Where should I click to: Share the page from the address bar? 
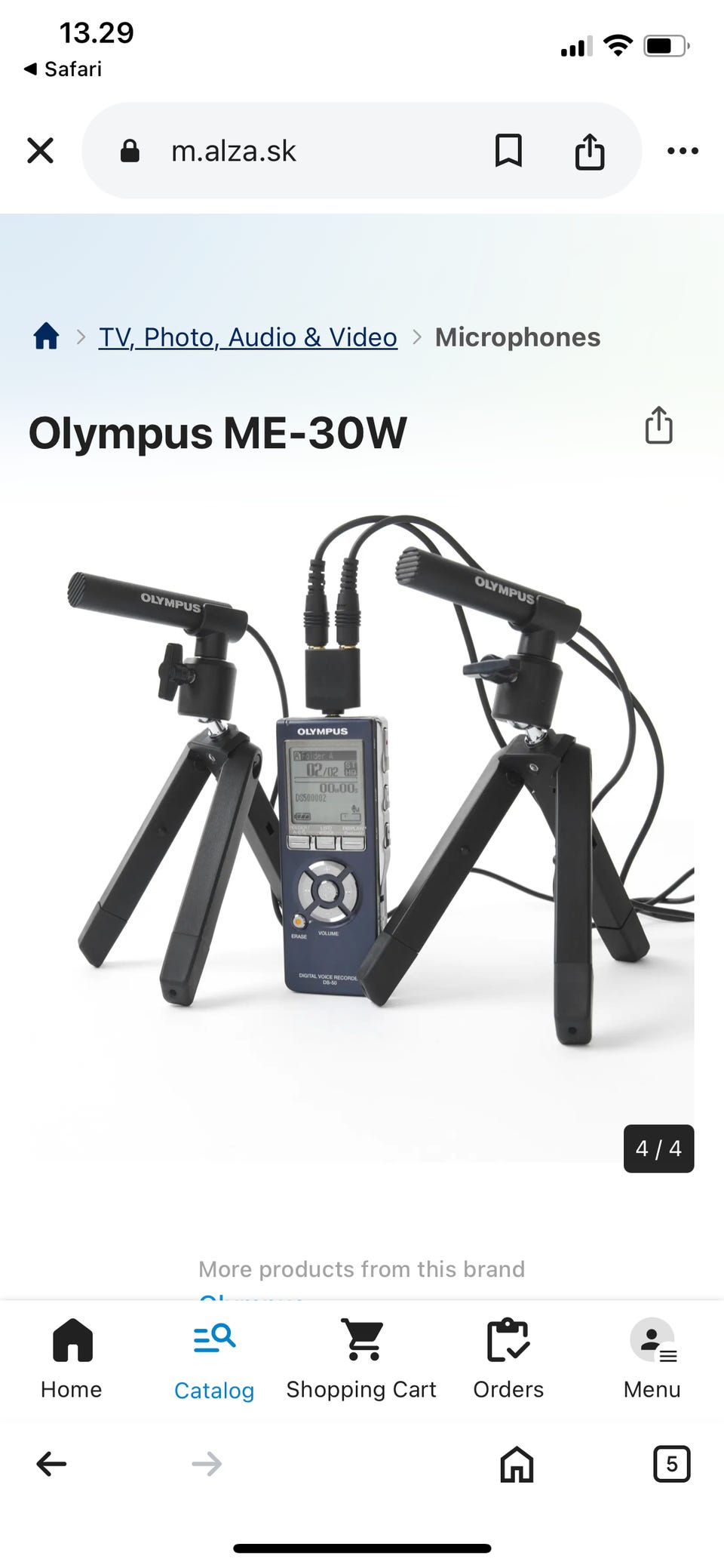click(x=590, y=151)
